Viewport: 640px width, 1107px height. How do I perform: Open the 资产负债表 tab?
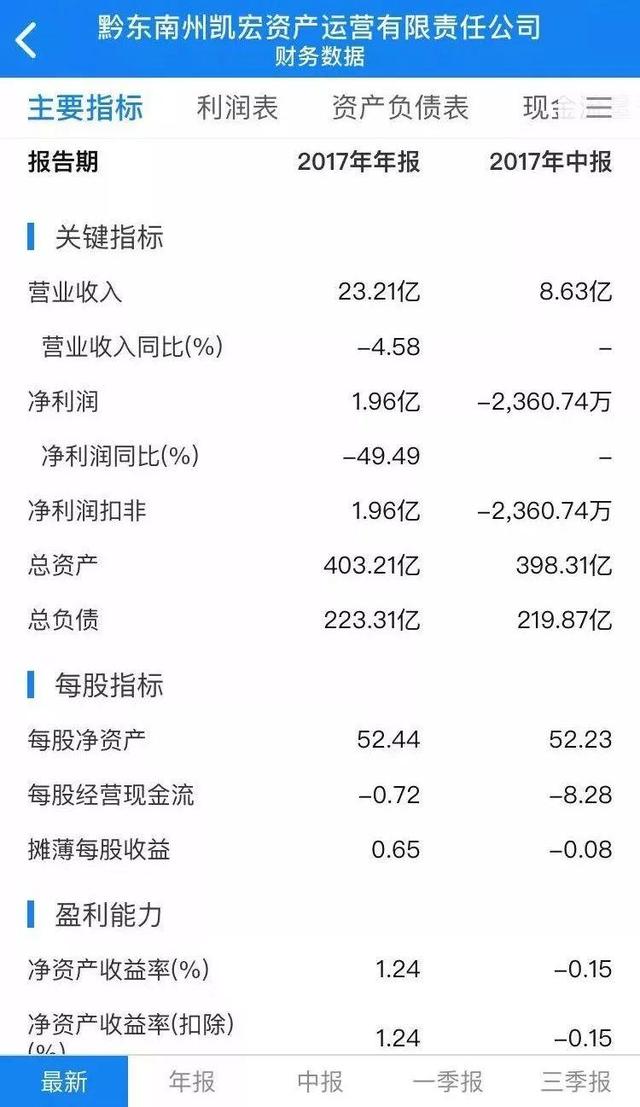click(x=400, y=108)
